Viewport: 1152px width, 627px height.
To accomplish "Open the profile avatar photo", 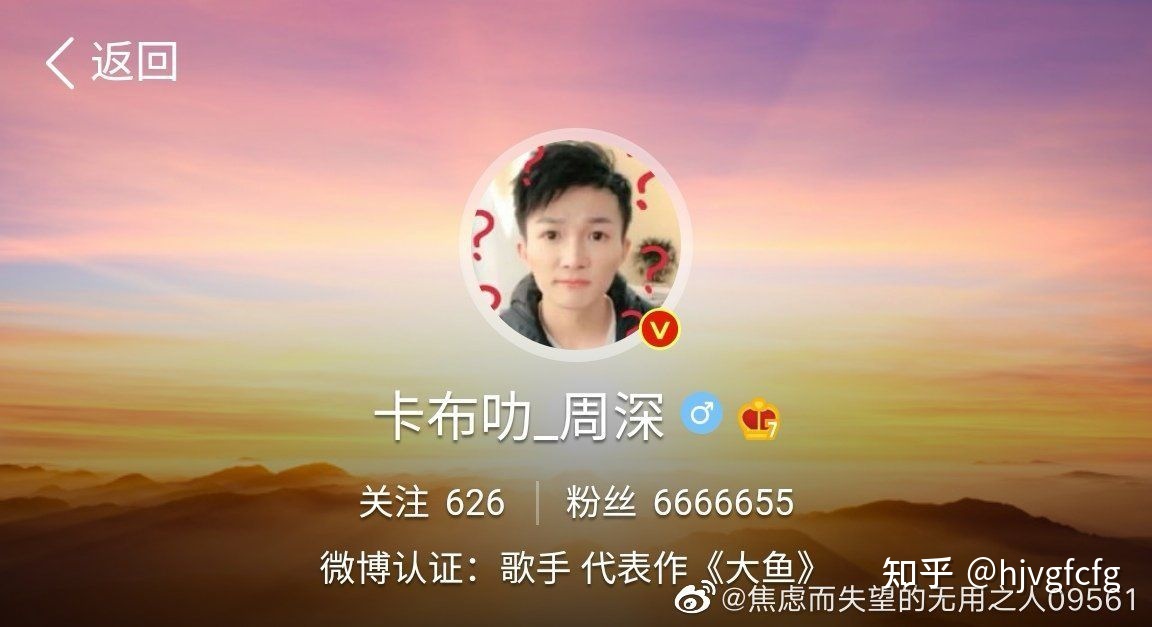I will [574, 240].
